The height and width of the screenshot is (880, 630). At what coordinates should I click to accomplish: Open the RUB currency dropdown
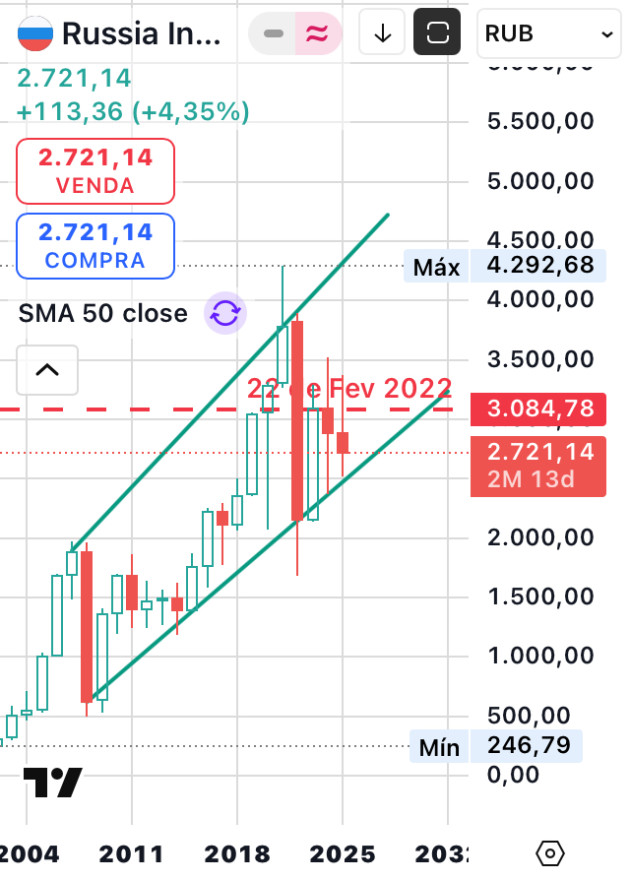[549, 34]
